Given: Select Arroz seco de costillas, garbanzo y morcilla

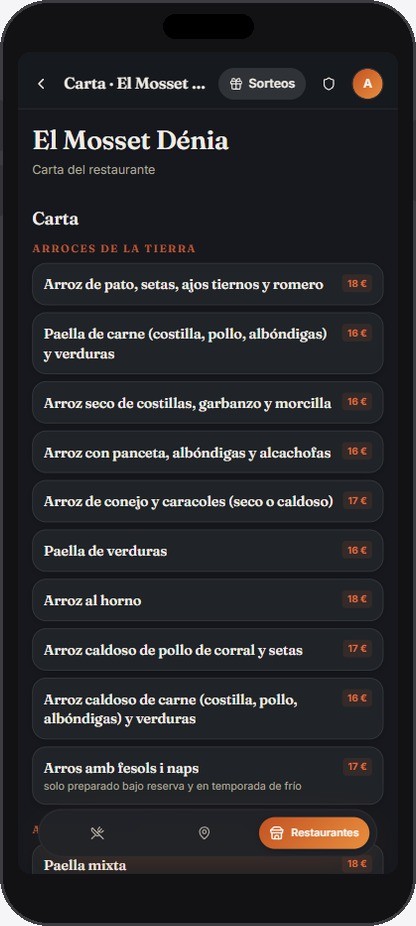Looking at the screenshot, I should click(x=207, y=402).
